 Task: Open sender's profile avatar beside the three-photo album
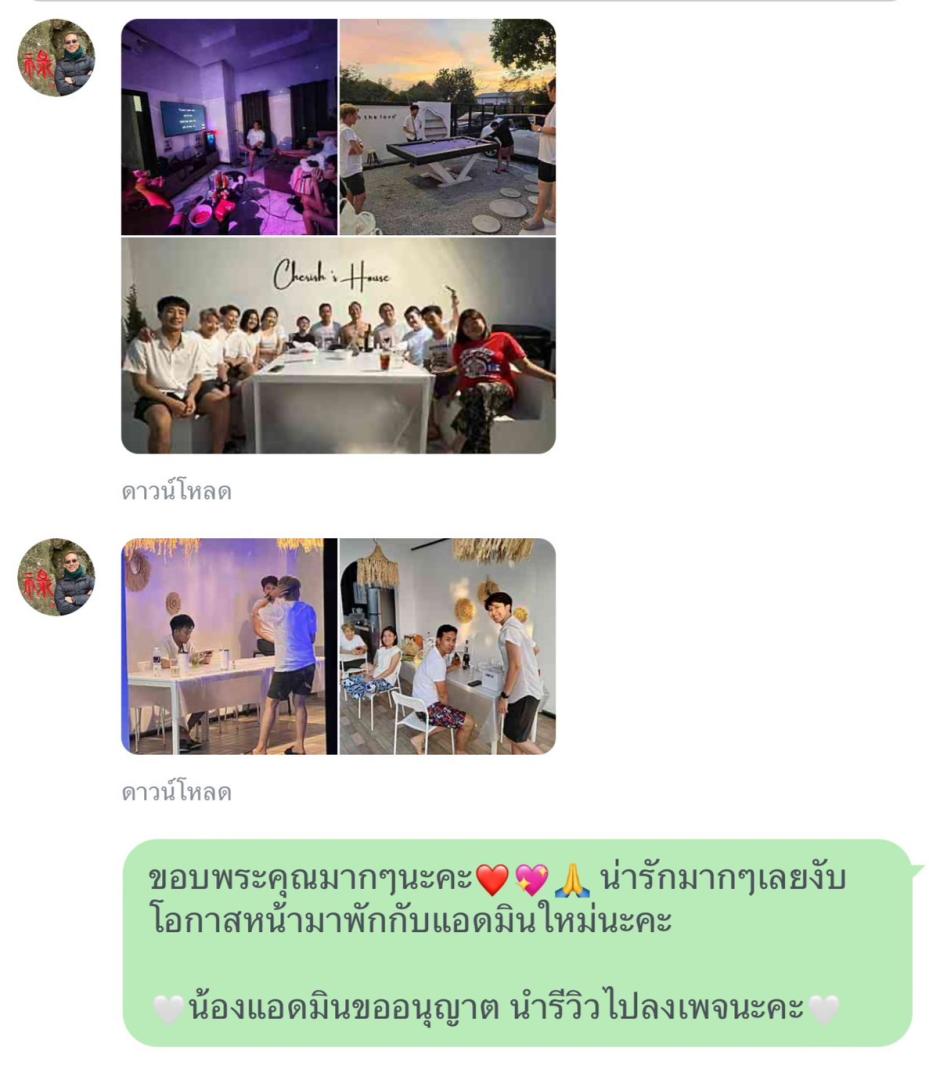click(56, 58)
